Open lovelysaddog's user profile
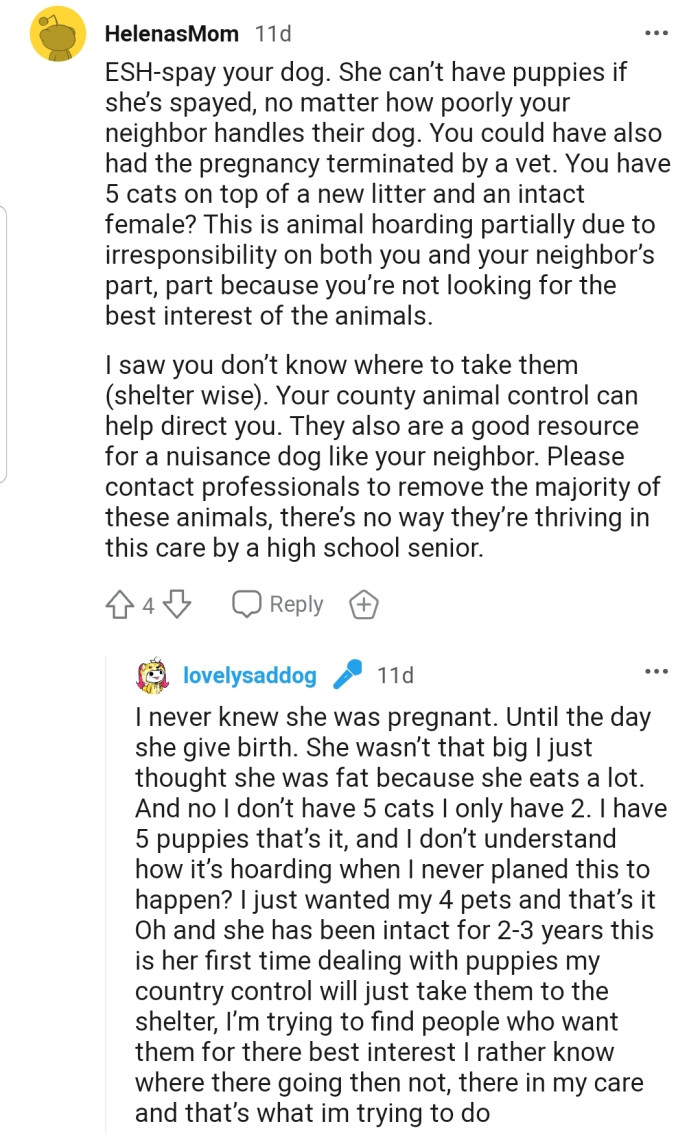Image resolution: width=700 pixels, height=1133 pixels. 249,675
